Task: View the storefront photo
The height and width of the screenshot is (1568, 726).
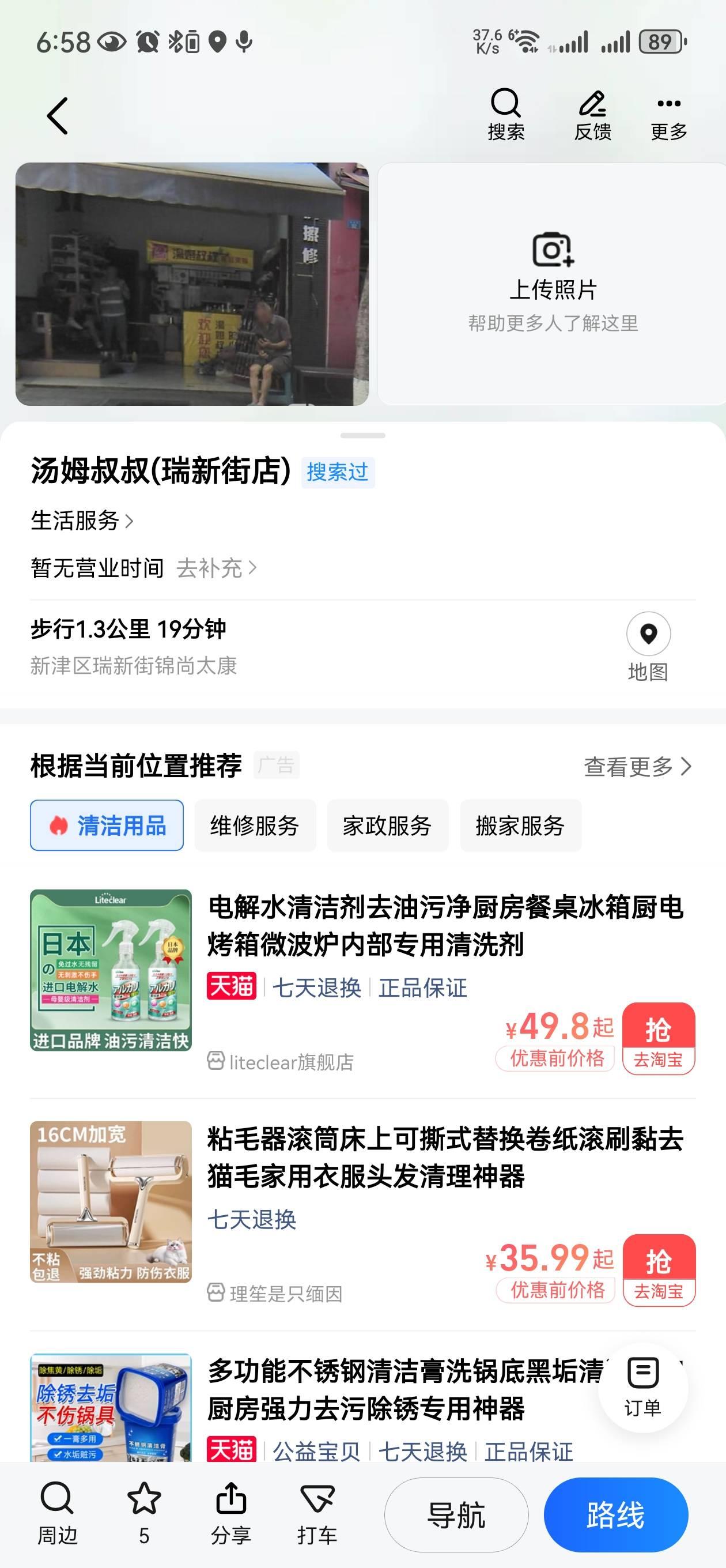Action: pyautogui.click(x=192, y=284)
